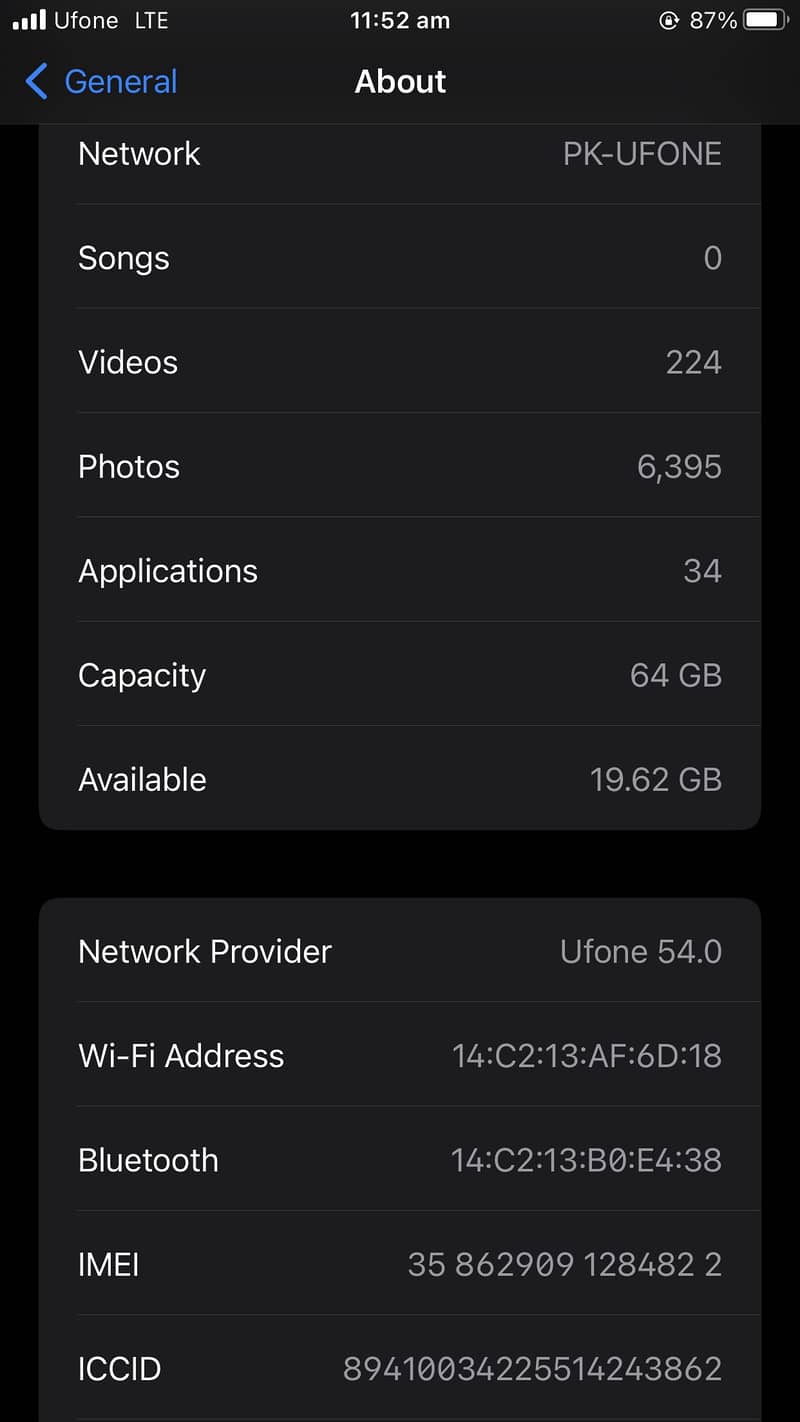
Task: Select the Network row showing PK-UFONE
Action: coord(400,154)
